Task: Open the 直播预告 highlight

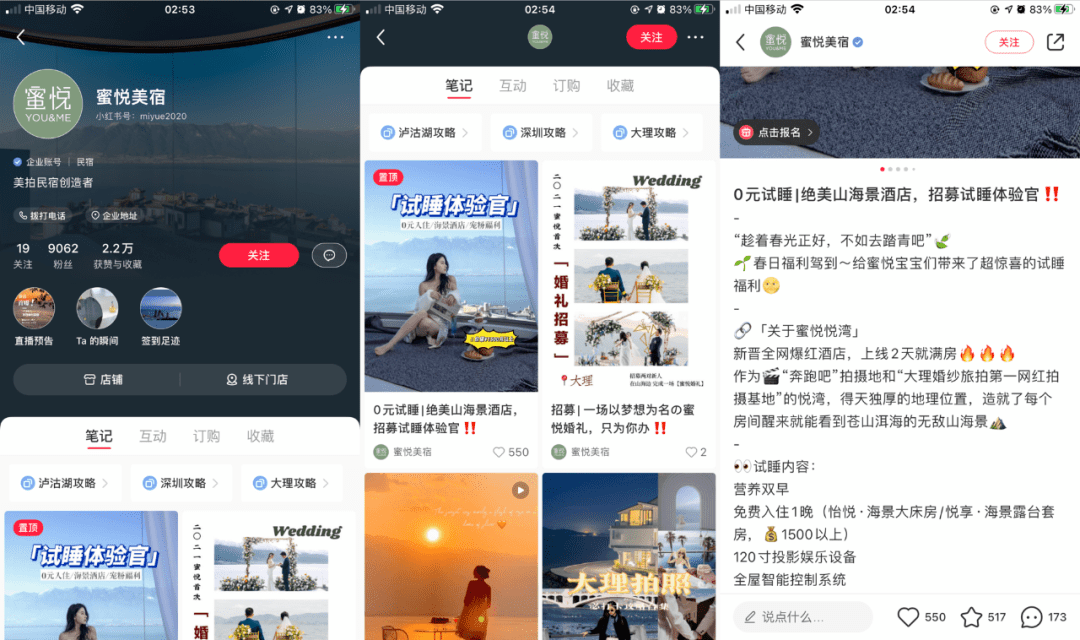Action: 34,309
